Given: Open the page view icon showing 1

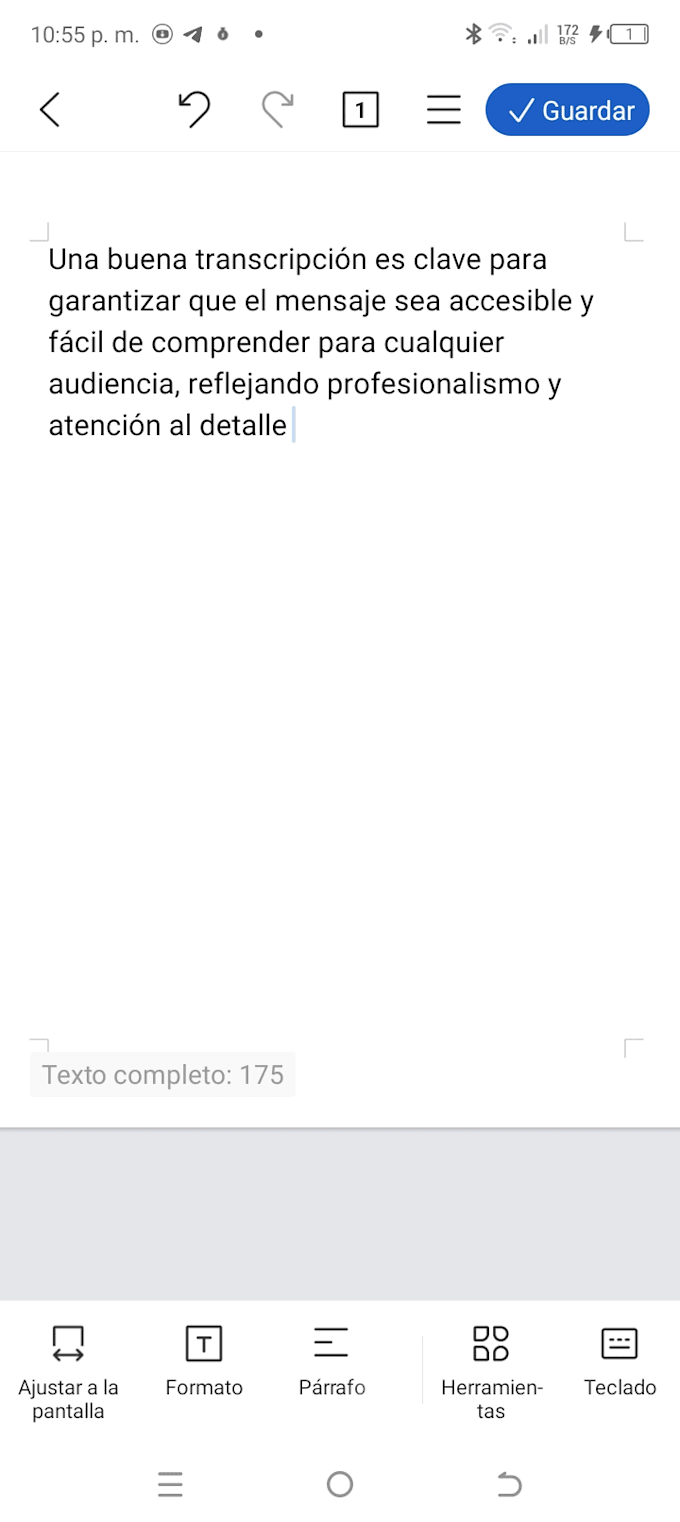Looking at the screenshot, I should [360, 110].
